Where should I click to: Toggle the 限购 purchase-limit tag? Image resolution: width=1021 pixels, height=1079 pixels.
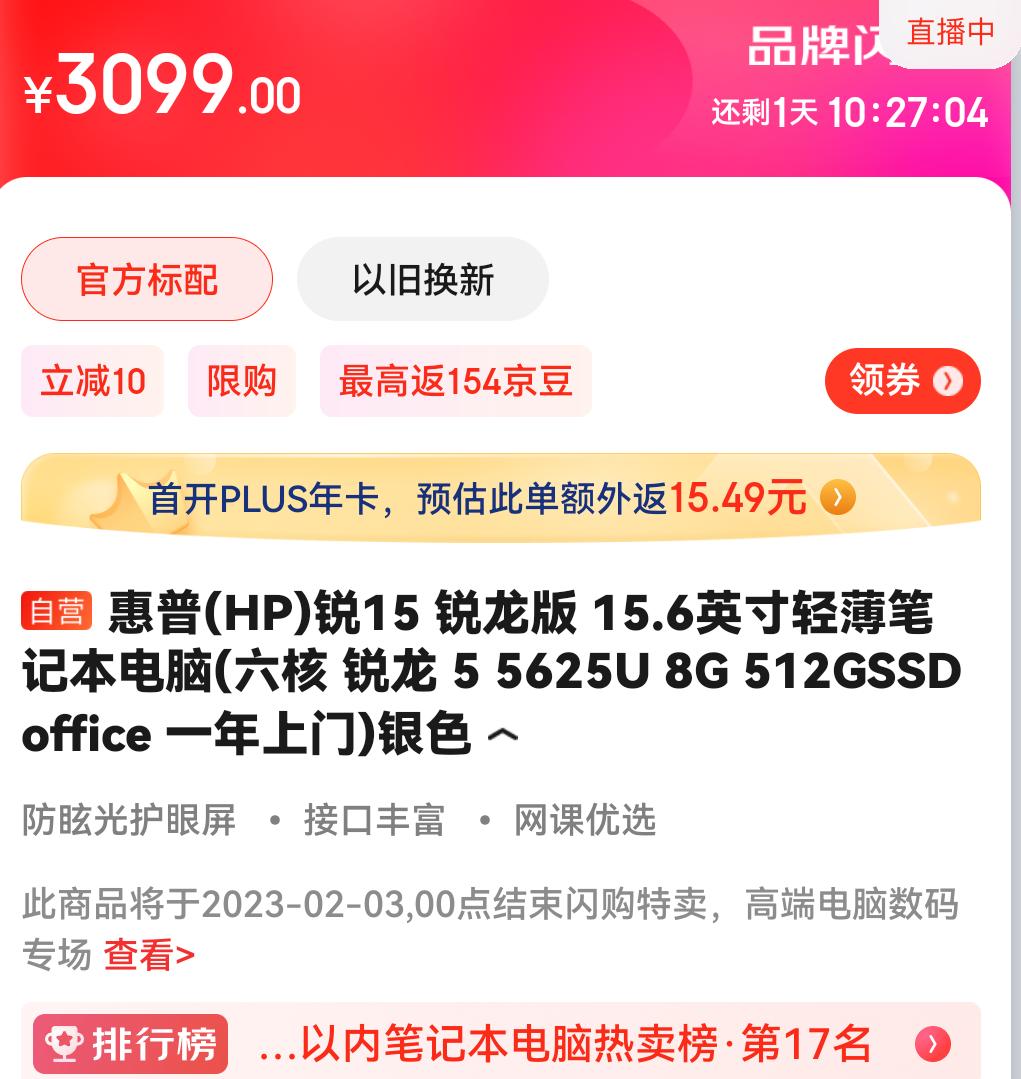(241, 381)
